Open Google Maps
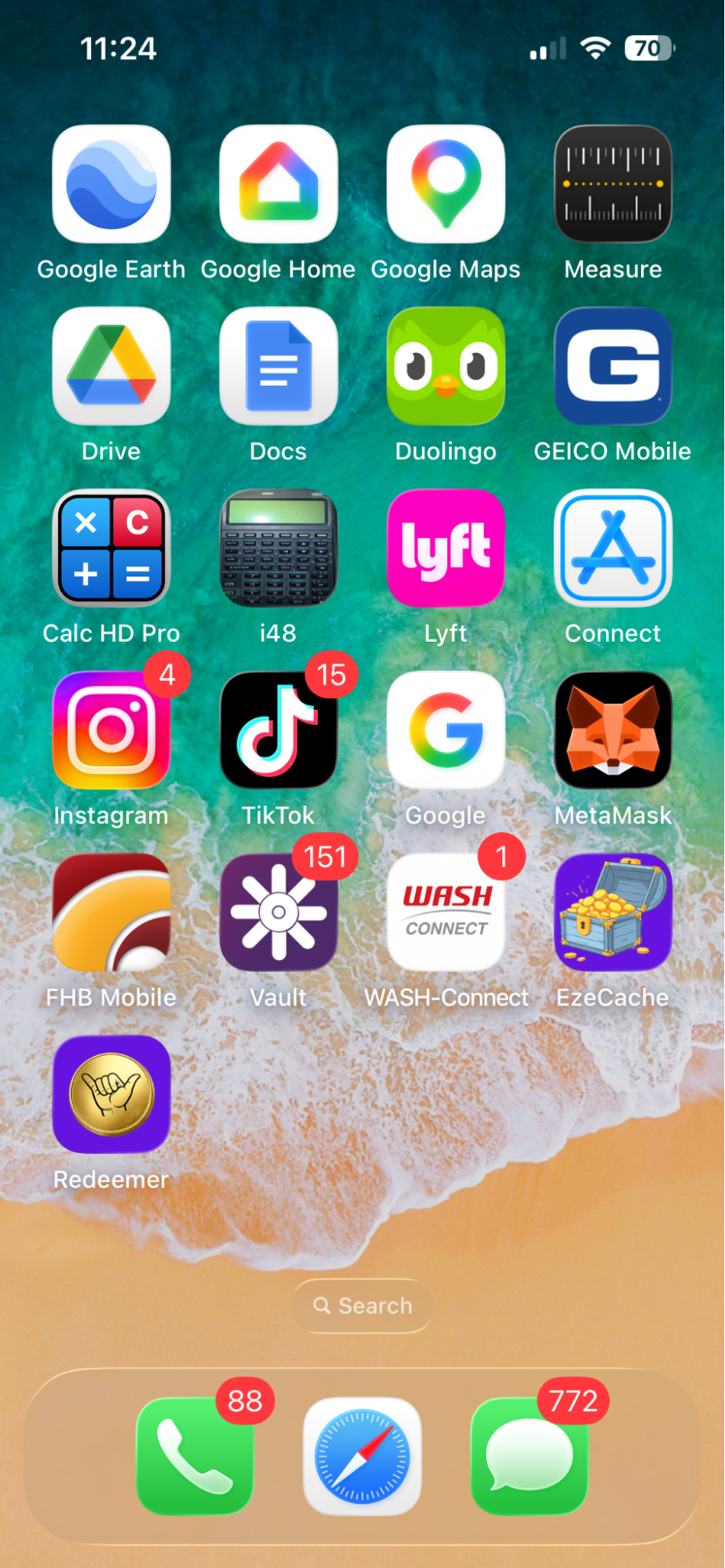The image size is (725, 1568). click(446, 184)
